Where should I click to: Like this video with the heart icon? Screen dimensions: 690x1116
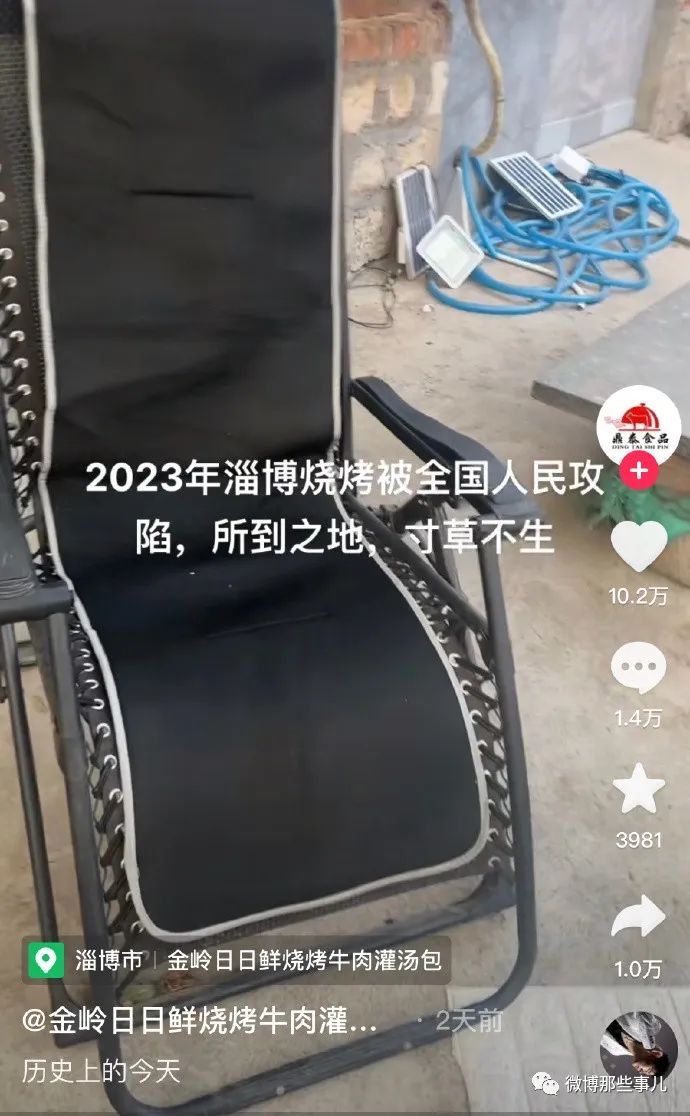638,547
